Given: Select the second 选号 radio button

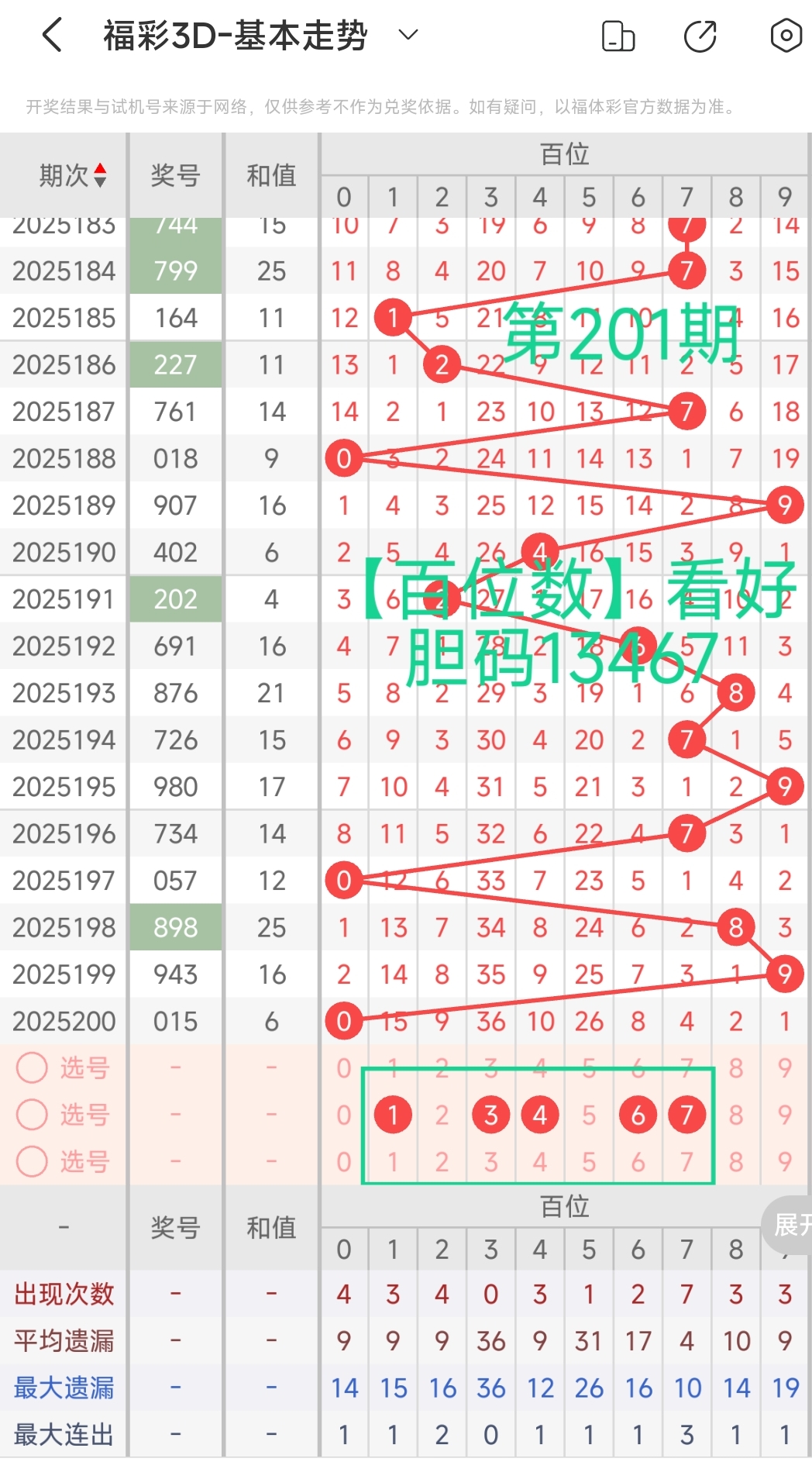Looking at the screenshot, I should point(32,1115).
